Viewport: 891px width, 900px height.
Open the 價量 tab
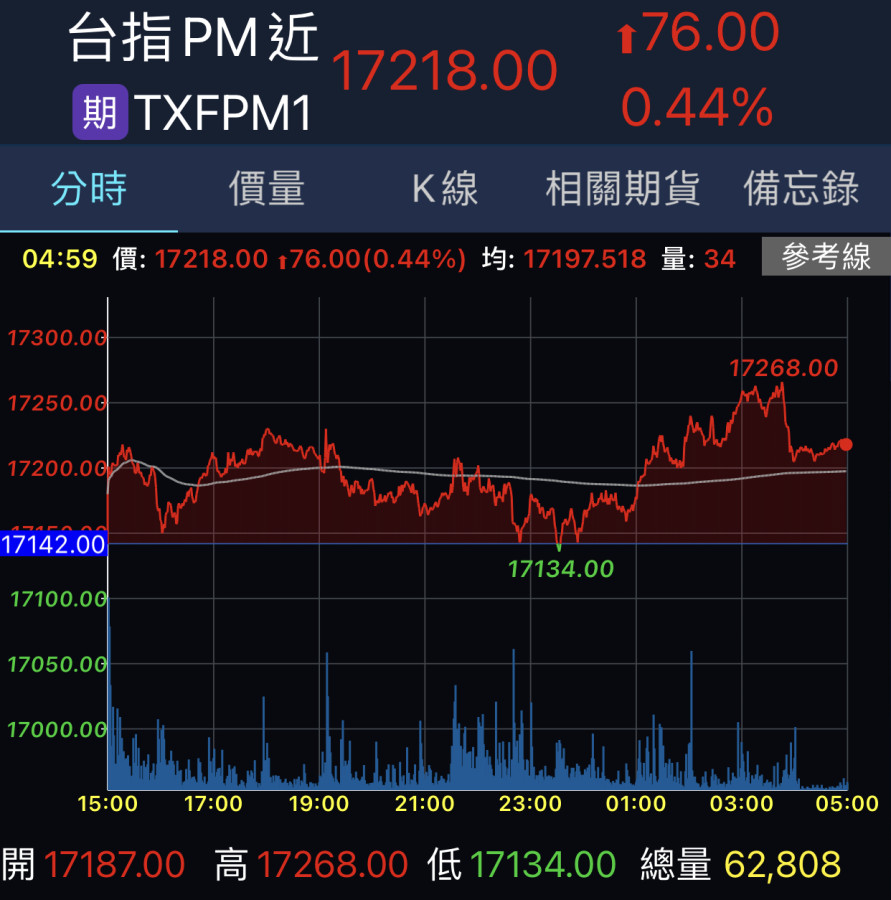tap(267, 188)
